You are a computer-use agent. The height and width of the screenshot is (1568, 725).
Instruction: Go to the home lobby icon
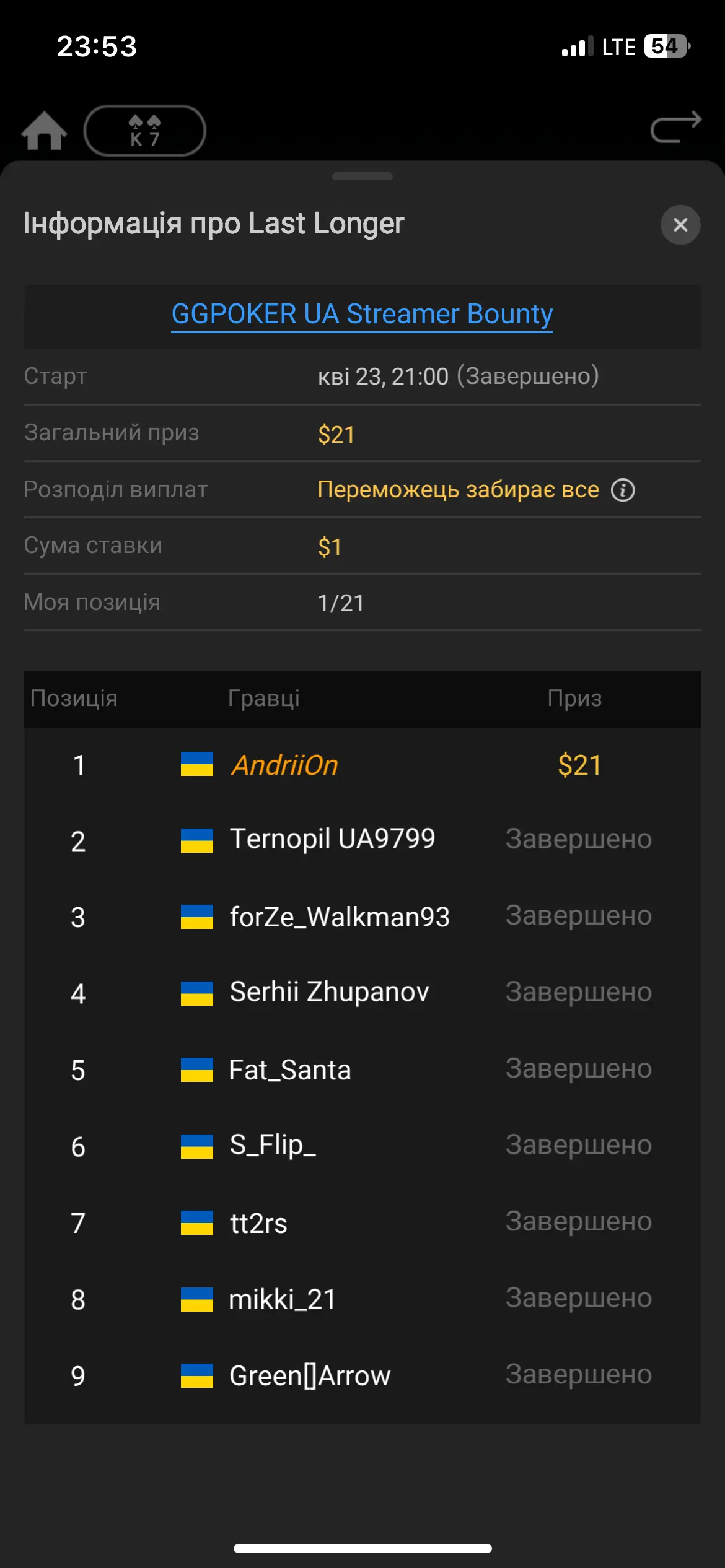pyautogui.click(x=44, y=131)
